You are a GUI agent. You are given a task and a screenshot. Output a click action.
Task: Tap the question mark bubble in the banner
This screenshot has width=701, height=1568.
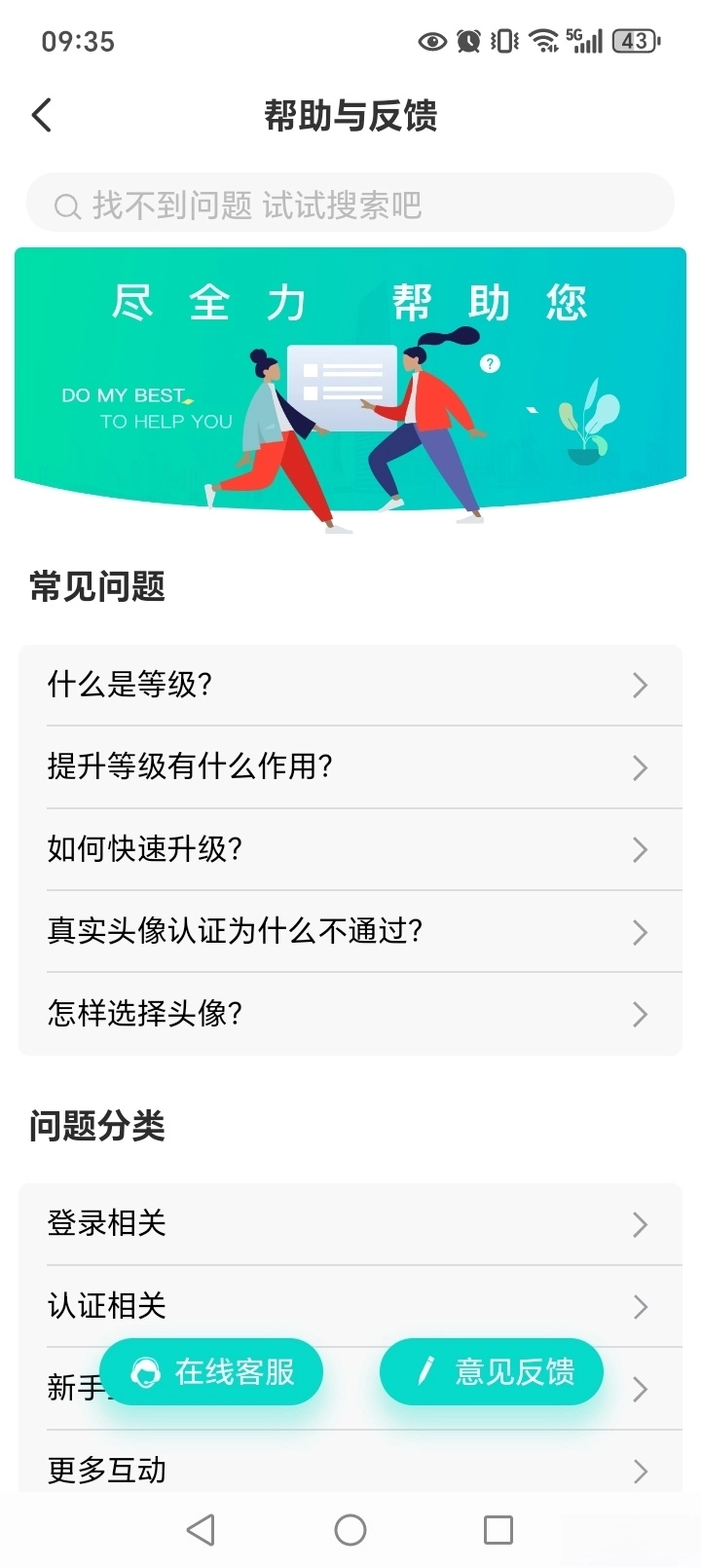click(489, 362)
